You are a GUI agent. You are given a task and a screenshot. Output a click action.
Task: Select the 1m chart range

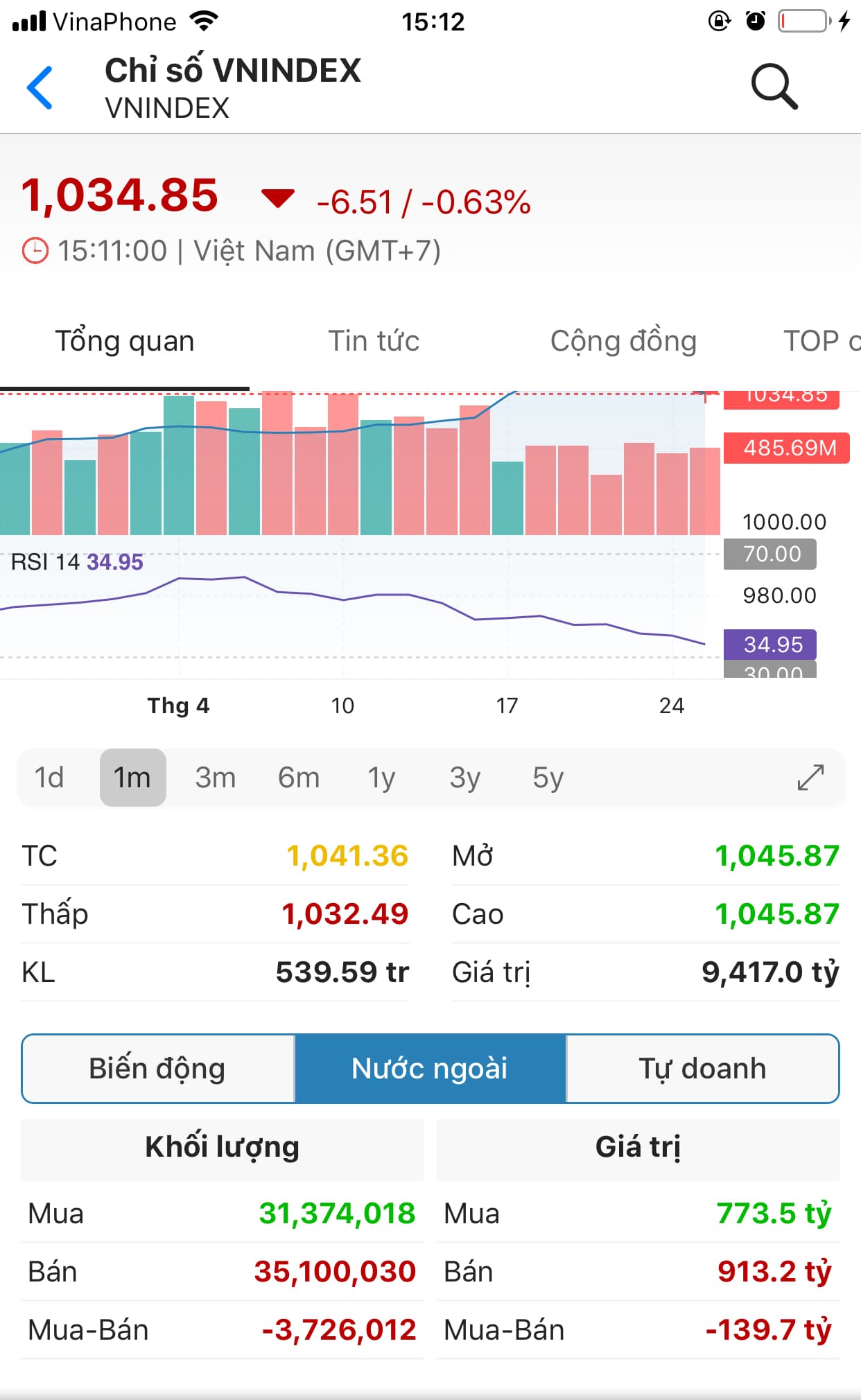tap(132, 778)
